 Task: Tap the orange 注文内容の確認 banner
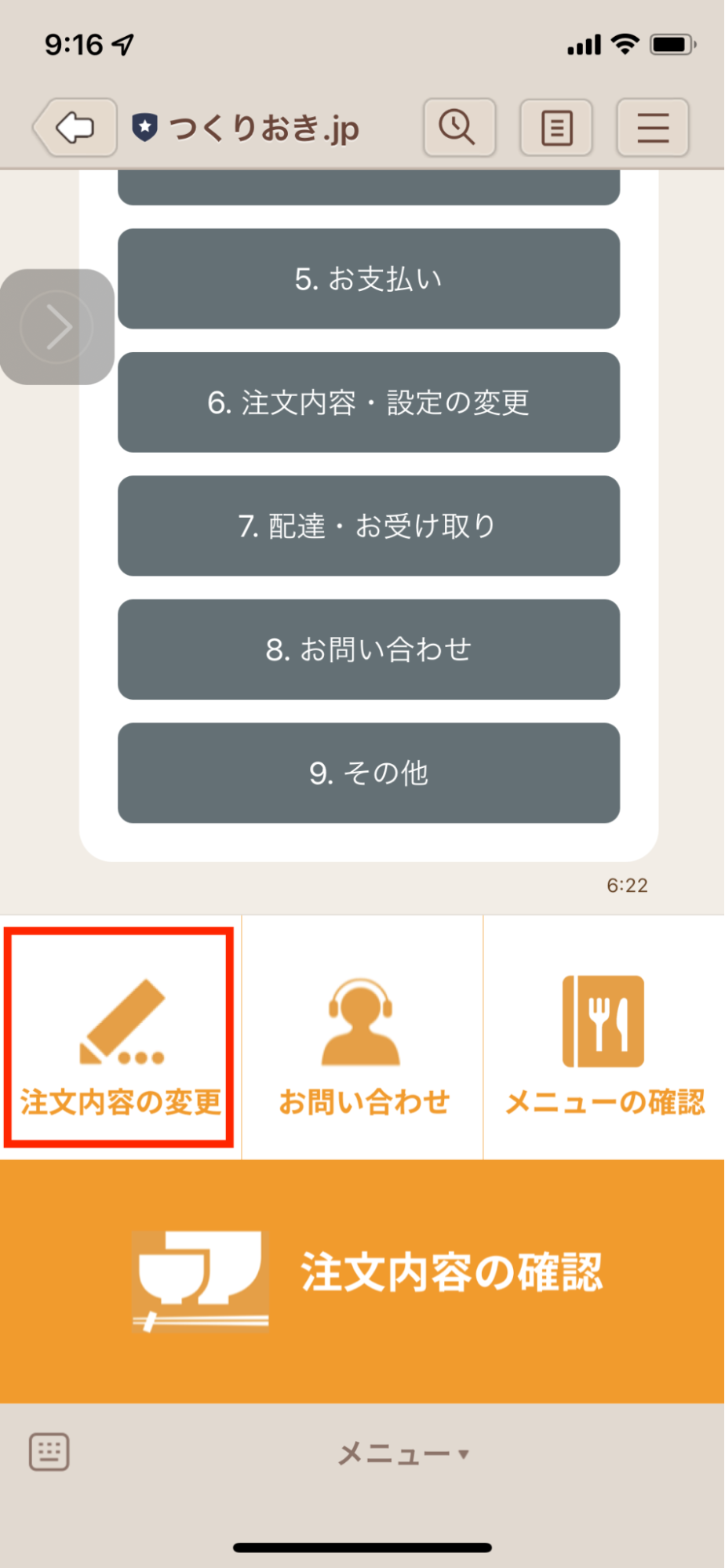[362, 1280]
